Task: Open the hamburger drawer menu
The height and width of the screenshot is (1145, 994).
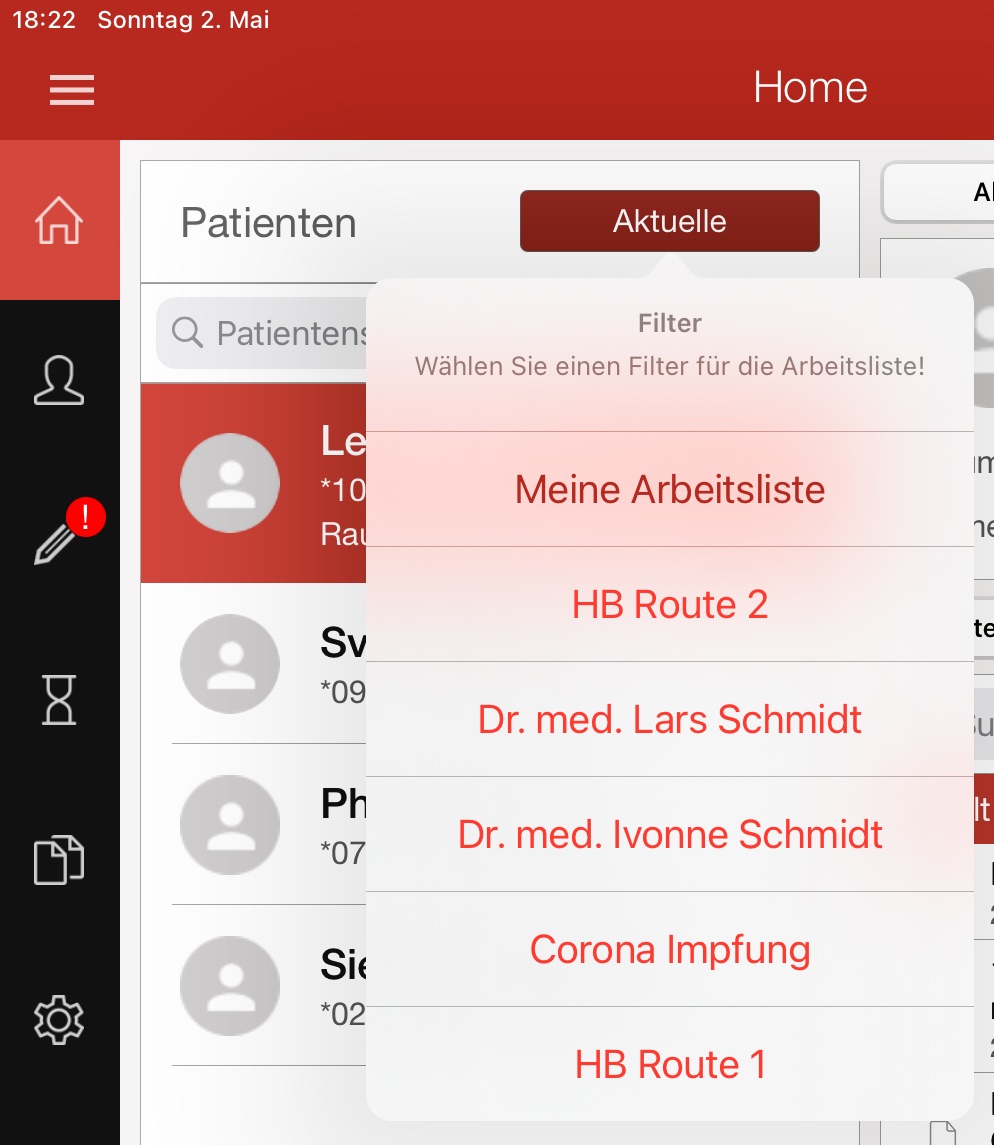Action: point(72,90)
